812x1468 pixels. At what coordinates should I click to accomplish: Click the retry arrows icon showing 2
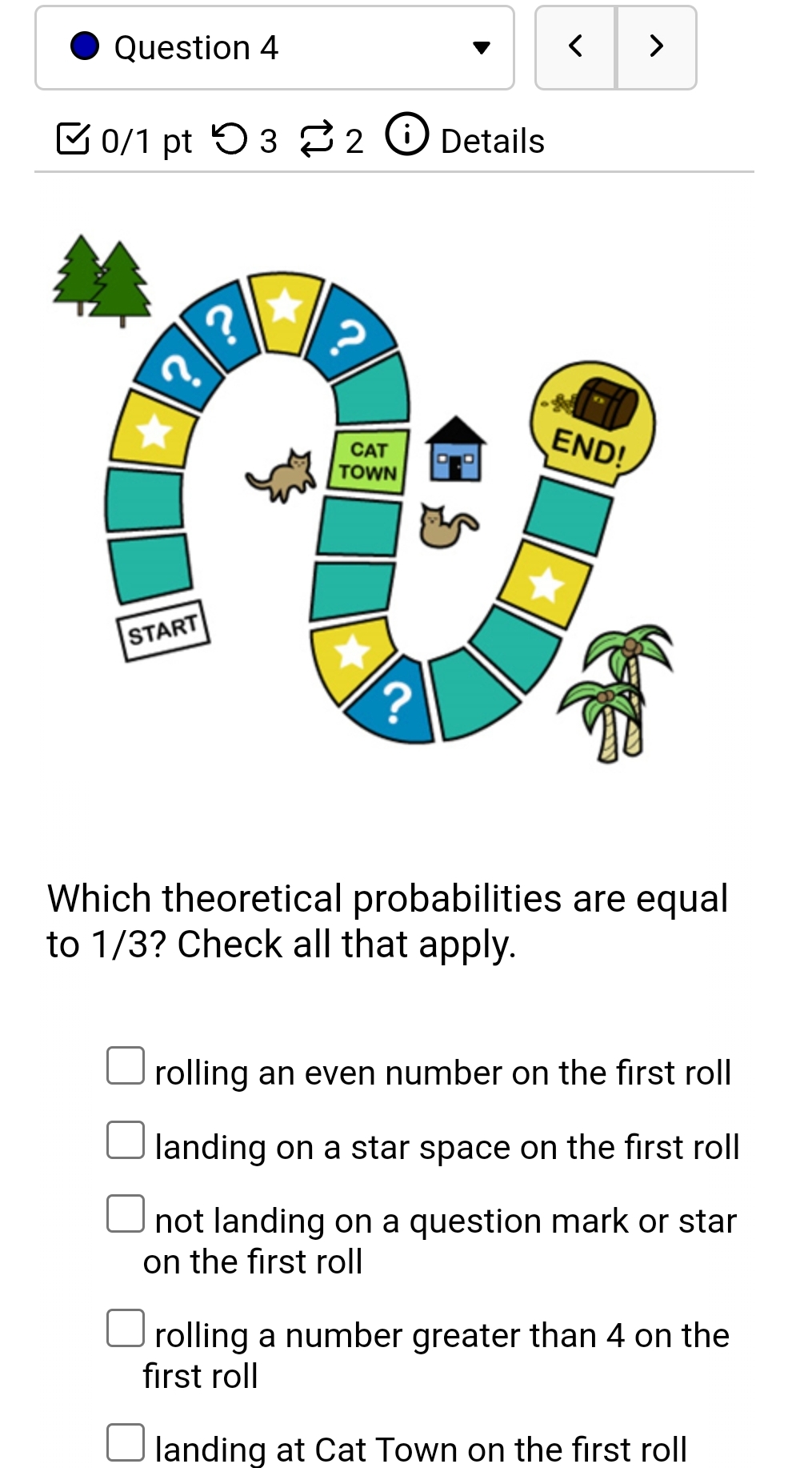[x=318, y=139]
